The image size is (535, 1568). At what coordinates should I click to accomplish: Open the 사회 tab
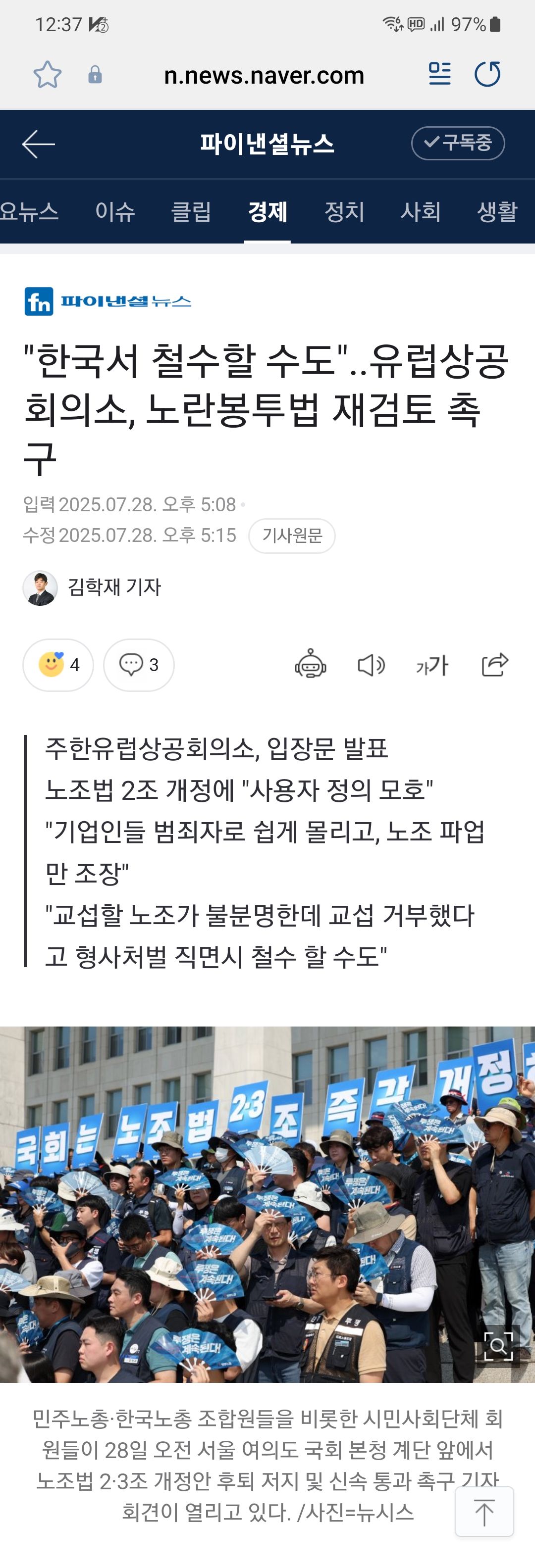[421, 212]
